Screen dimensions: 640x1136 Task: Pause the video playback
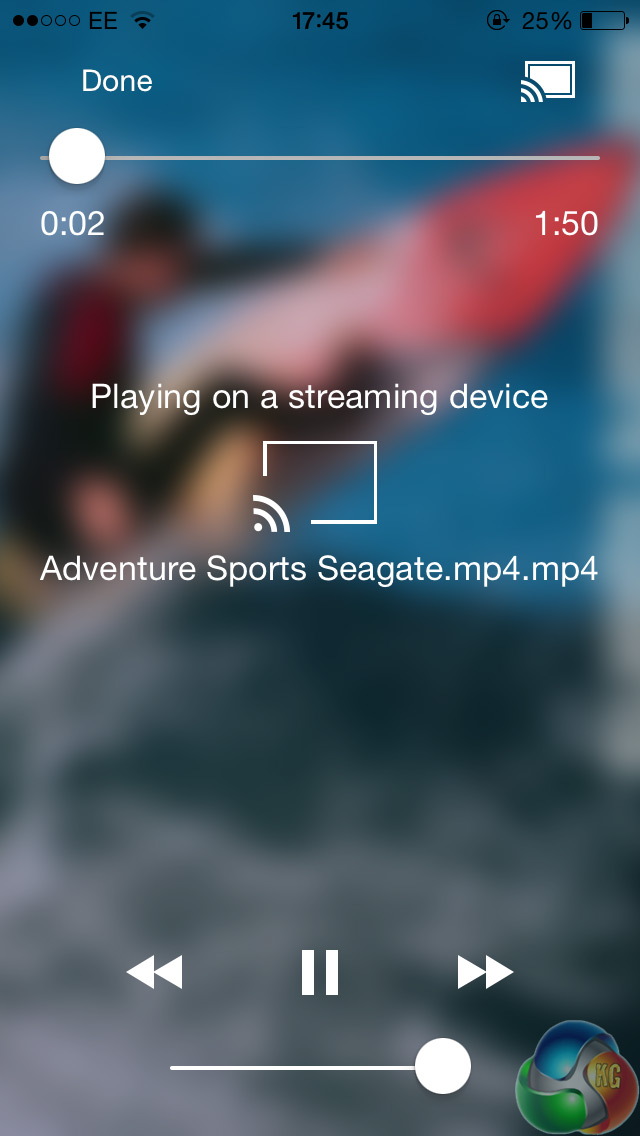coord(320,971)
